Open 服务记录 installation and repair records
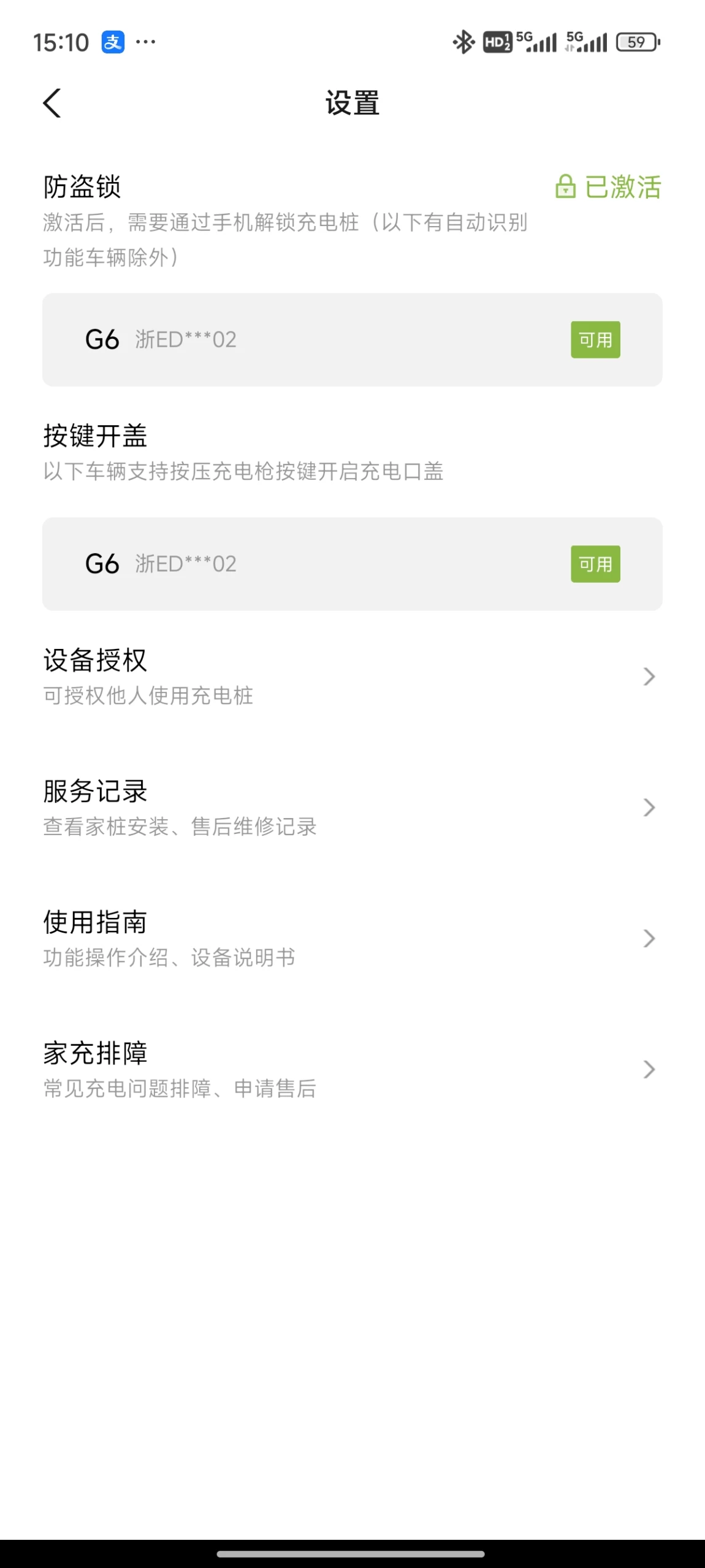705x1568 pixels. (x=352, y=808)
